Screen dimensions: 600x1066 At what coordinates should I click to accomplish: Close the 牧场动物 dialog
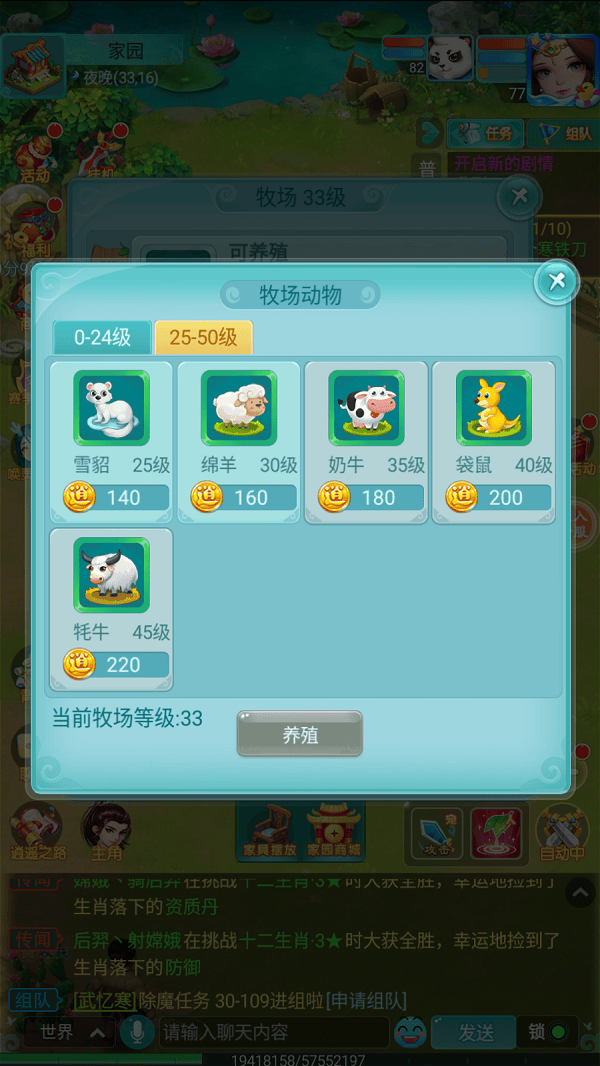coord(557,282)
